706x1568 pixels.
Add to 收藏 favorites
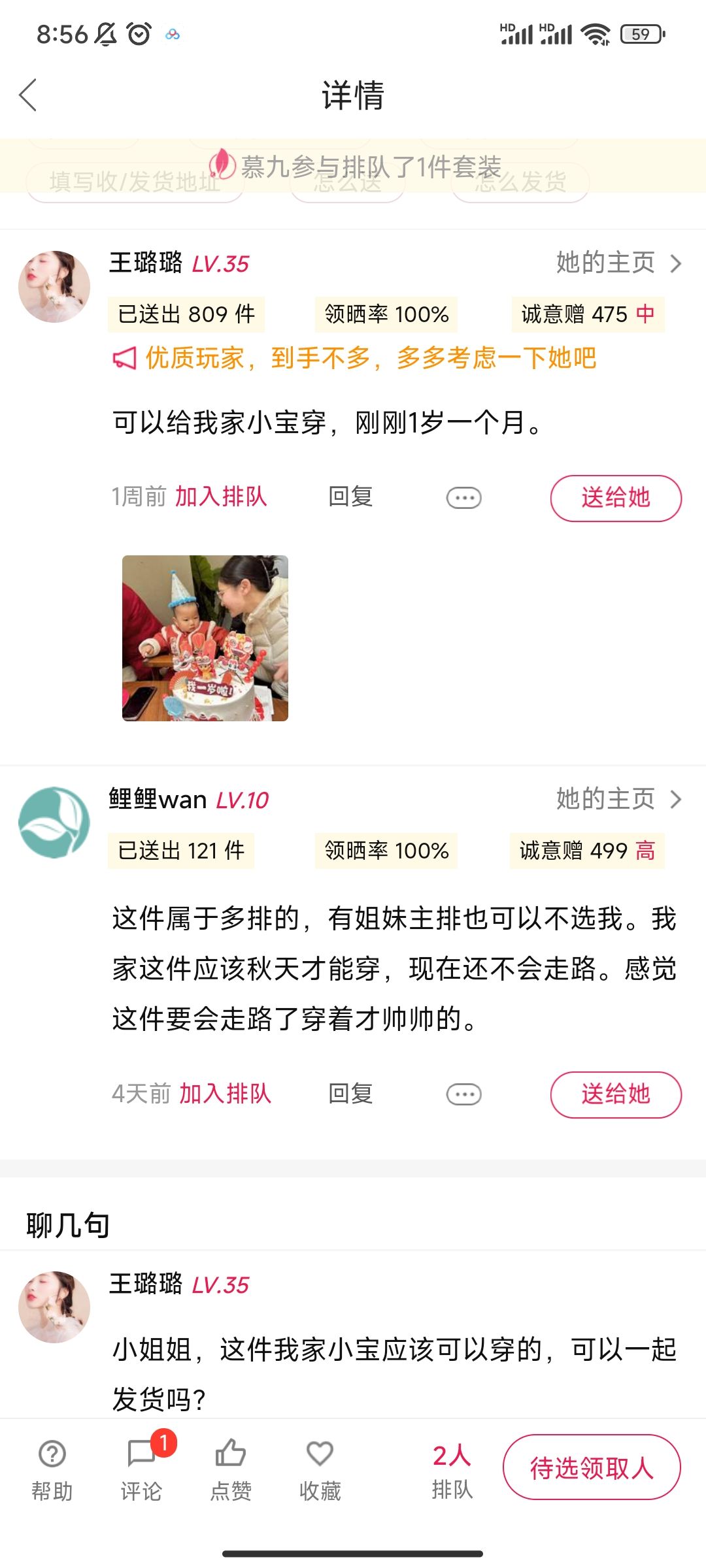point(320,1470)
